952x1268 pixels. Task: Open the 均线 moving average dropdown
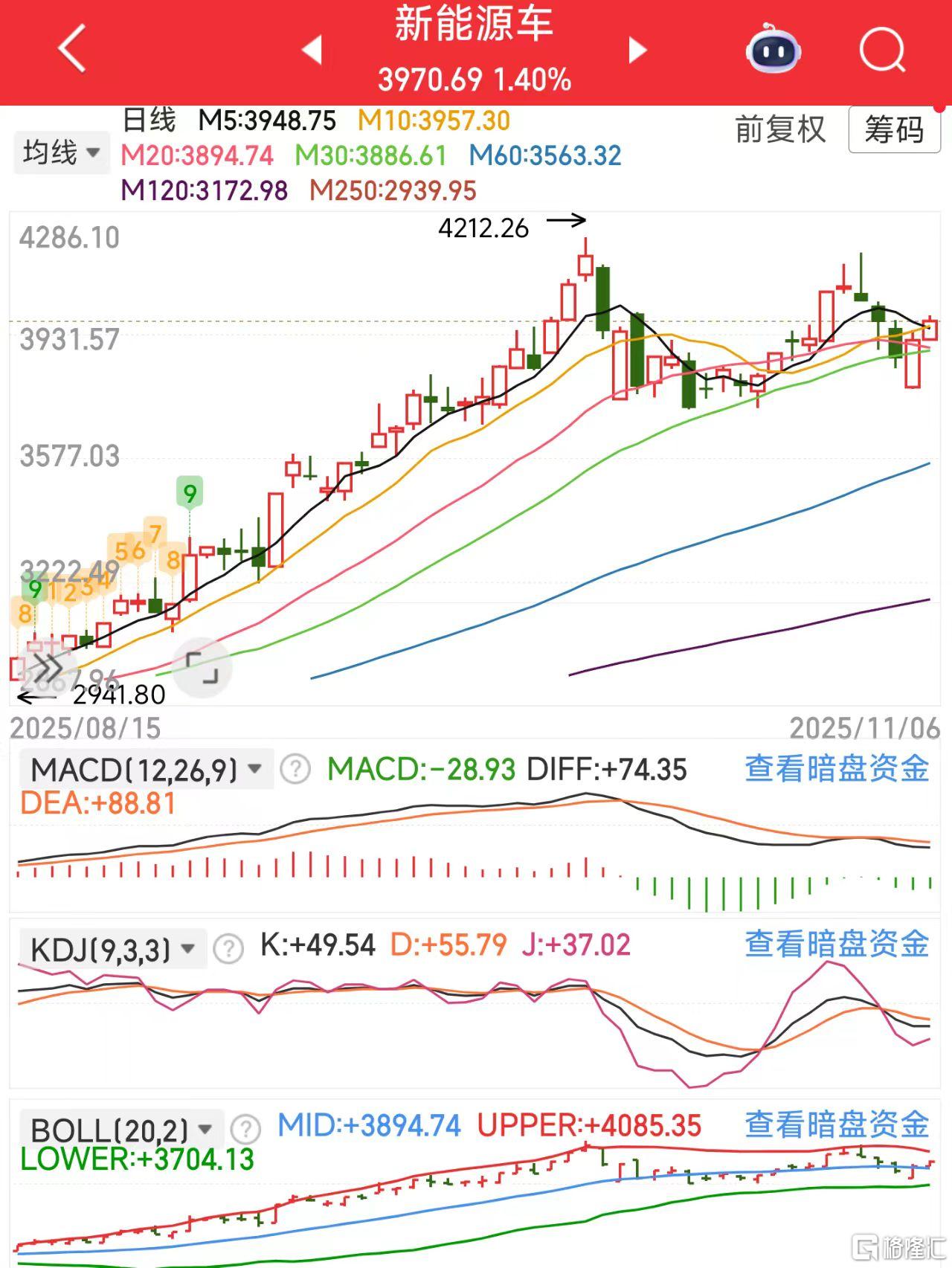click(x=61, y=153)
